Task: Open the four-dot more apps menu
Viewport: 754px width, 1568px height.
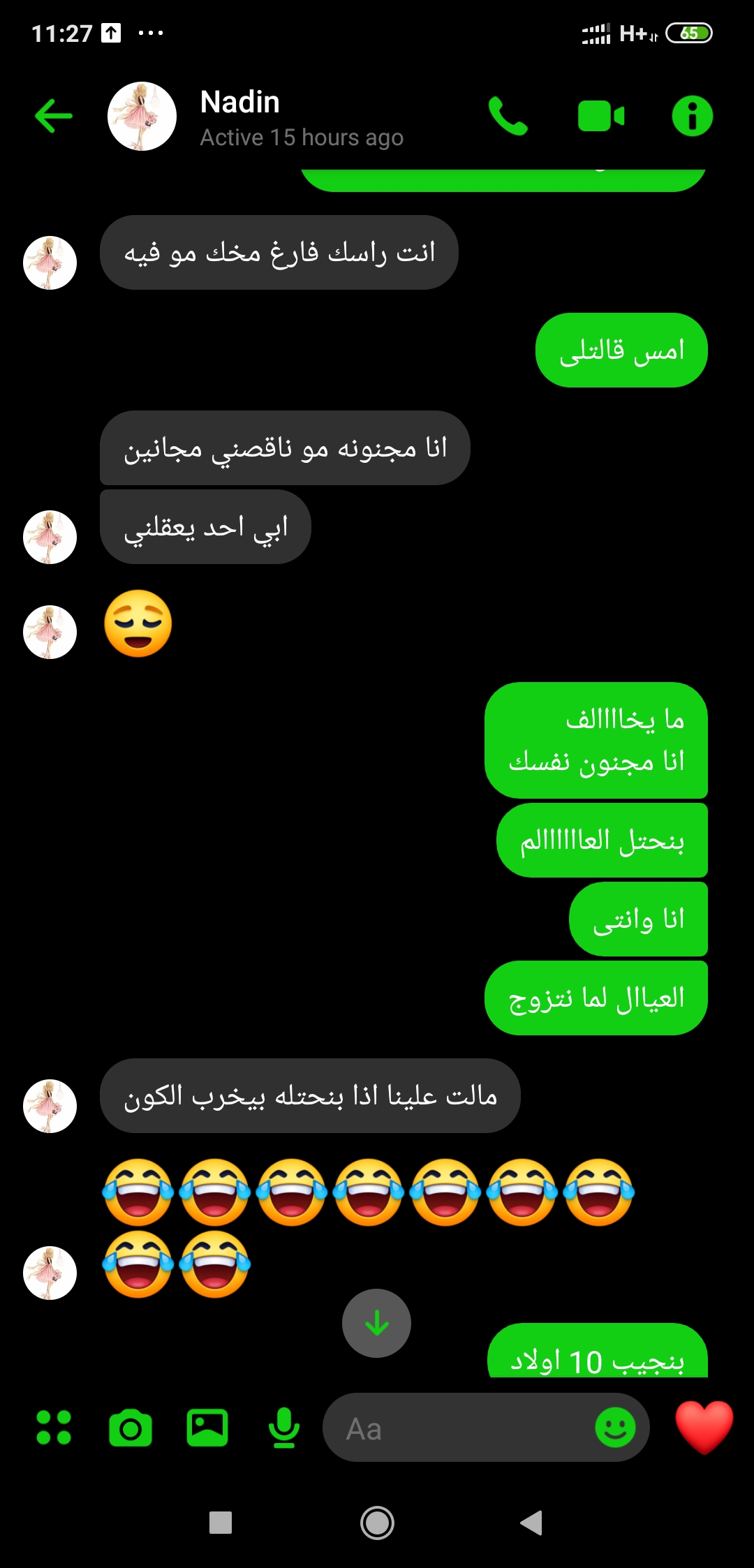Action: coord(54,1427)
